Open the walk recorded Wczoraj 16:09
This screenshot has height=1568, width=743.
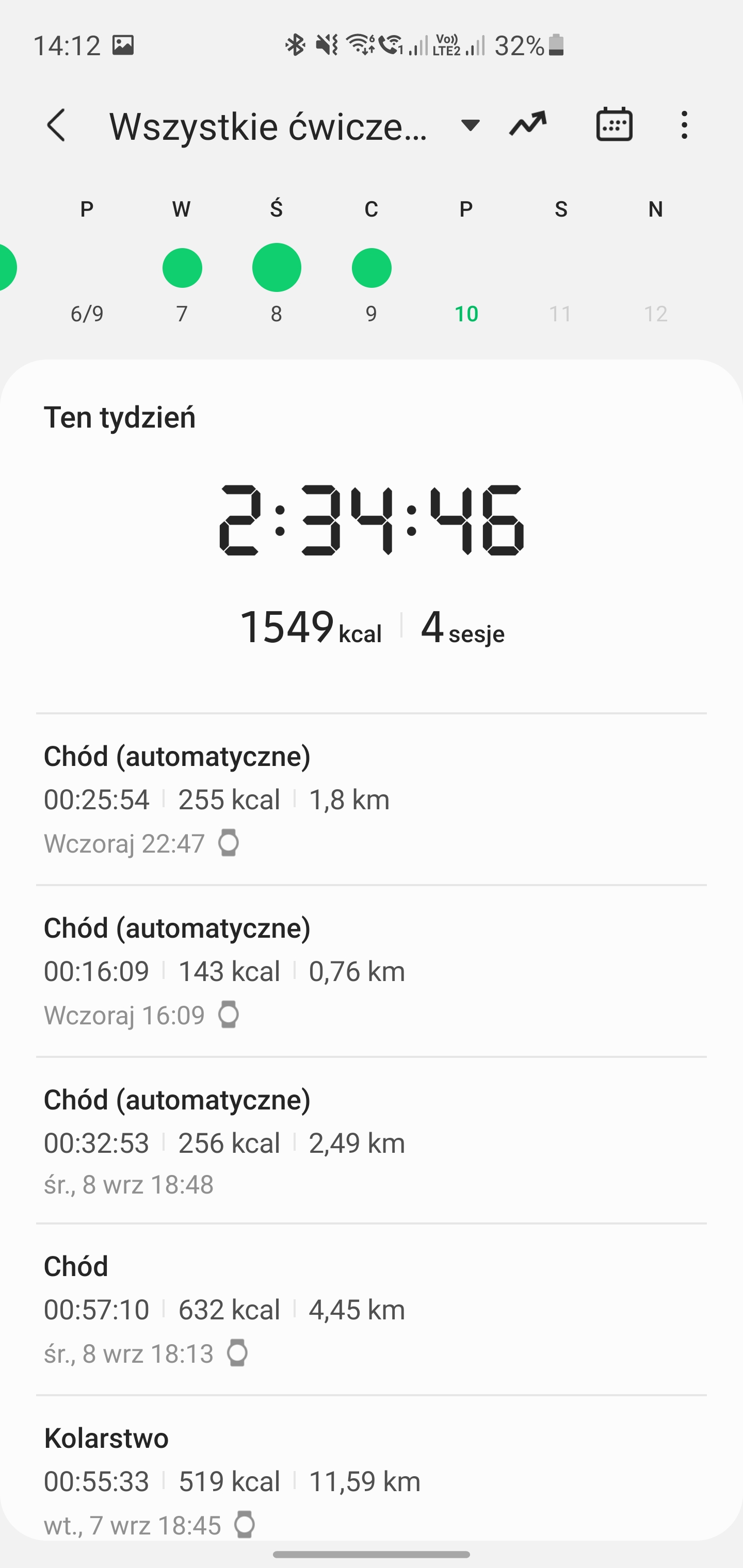tap(372, 971)
